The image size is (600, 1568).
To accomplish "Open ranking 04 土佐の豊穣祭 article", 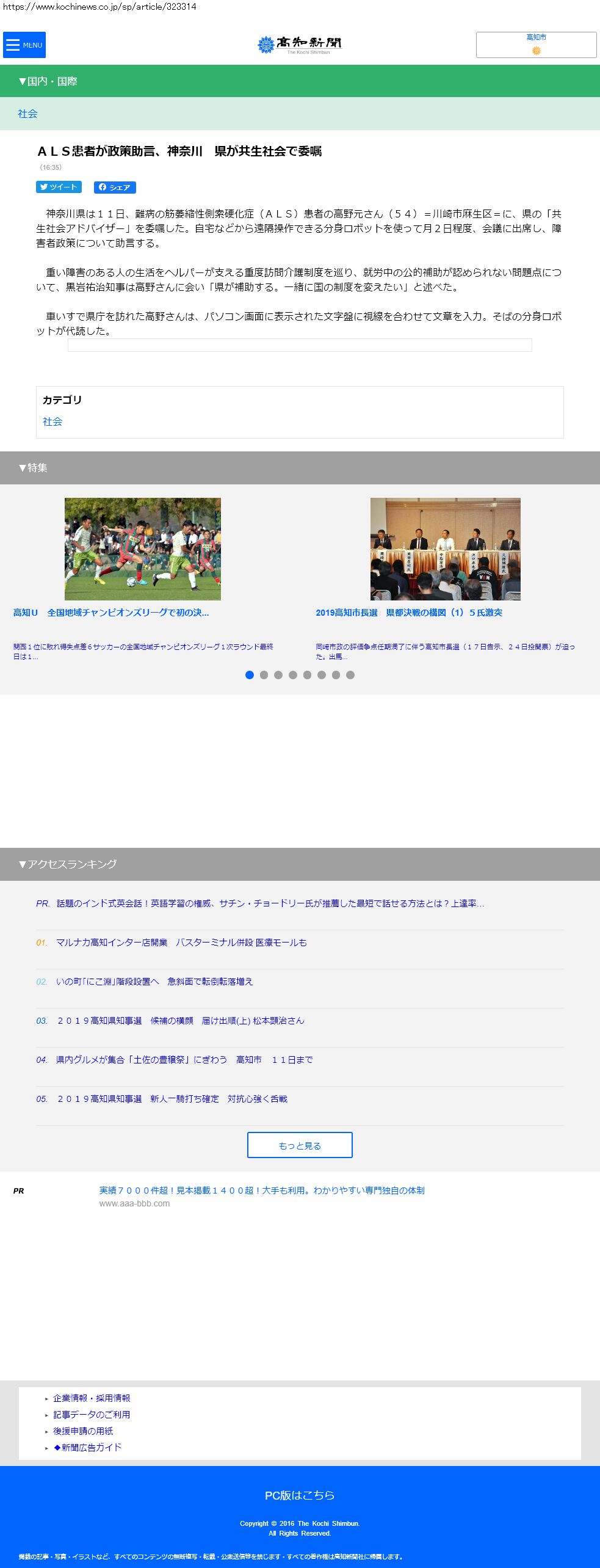I will point(184,1060).
